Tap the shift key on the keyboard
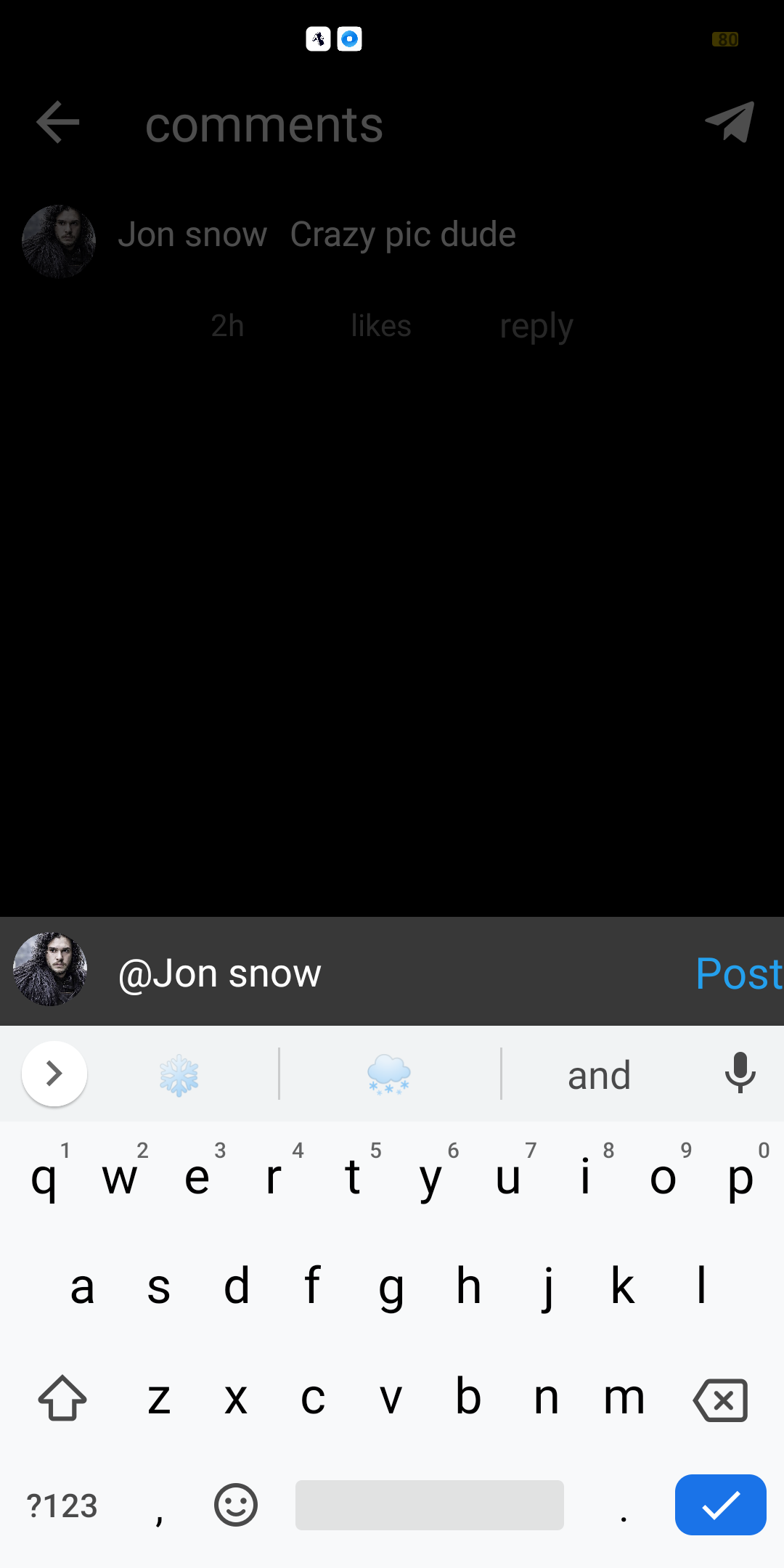 [x=61, y=1397]
